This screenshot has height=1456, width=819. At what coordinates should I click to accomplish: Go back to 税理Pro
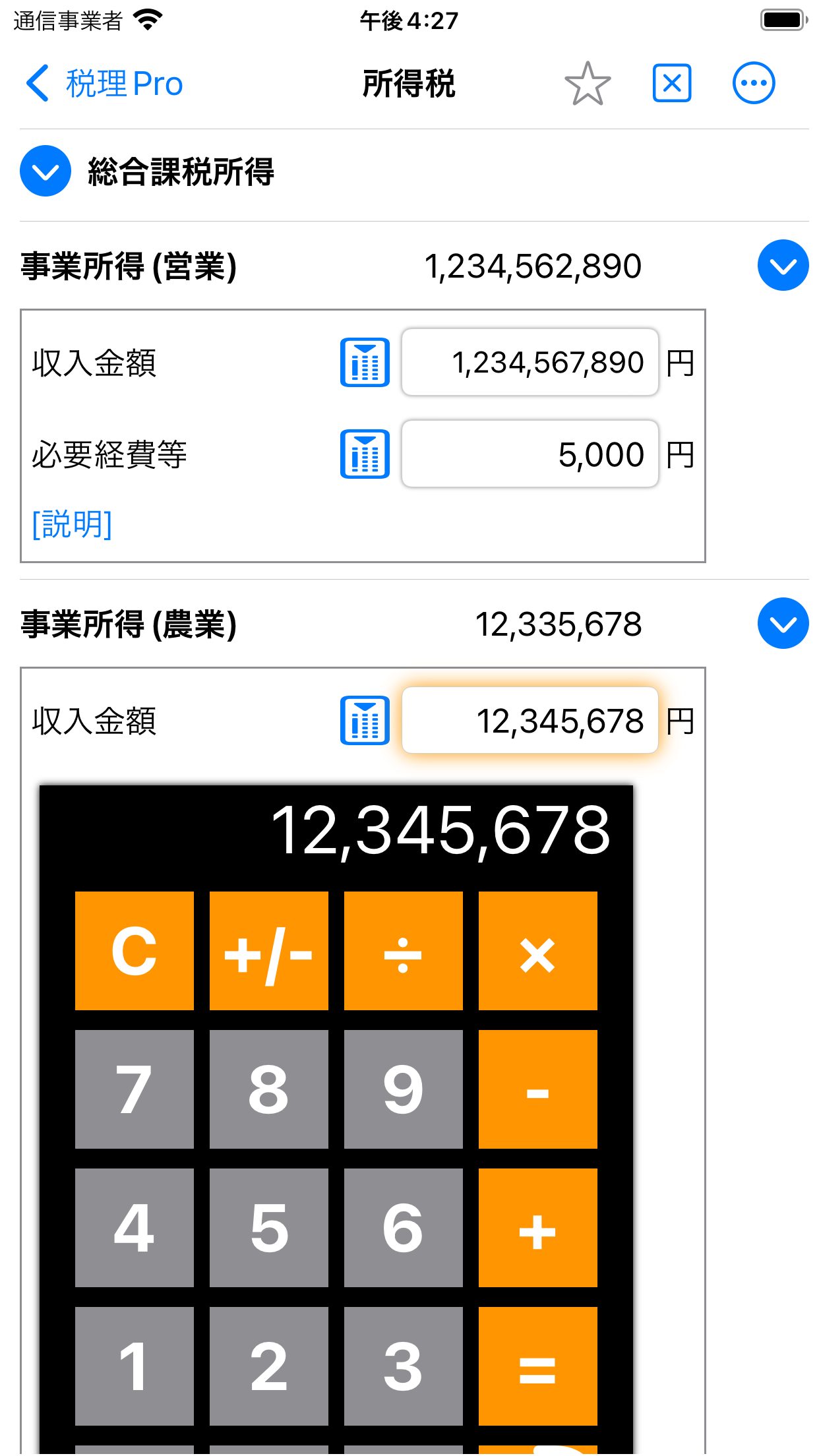click(x=104, y=84)
